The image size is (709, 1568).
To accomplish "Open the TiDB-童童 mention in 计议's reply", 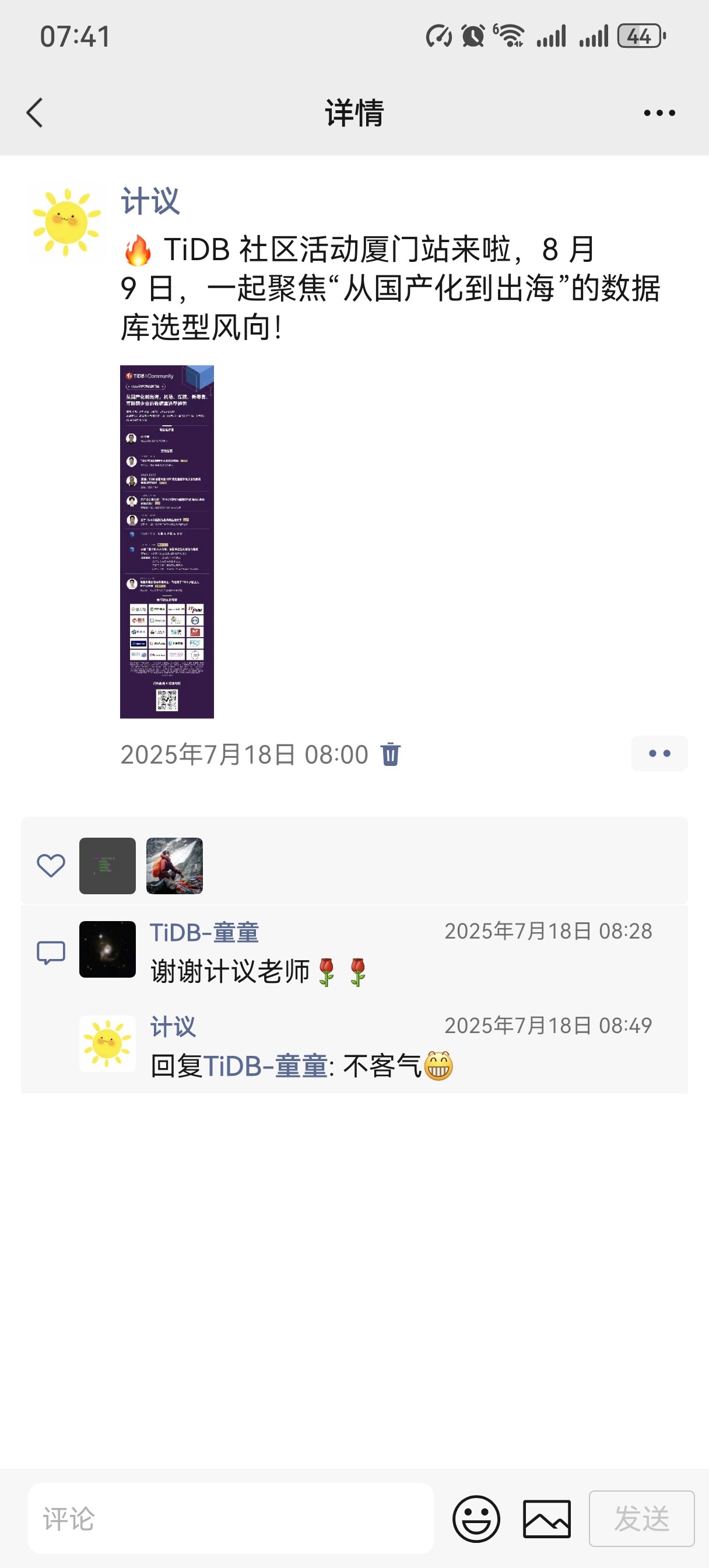I will click(x=265, y=1066).
